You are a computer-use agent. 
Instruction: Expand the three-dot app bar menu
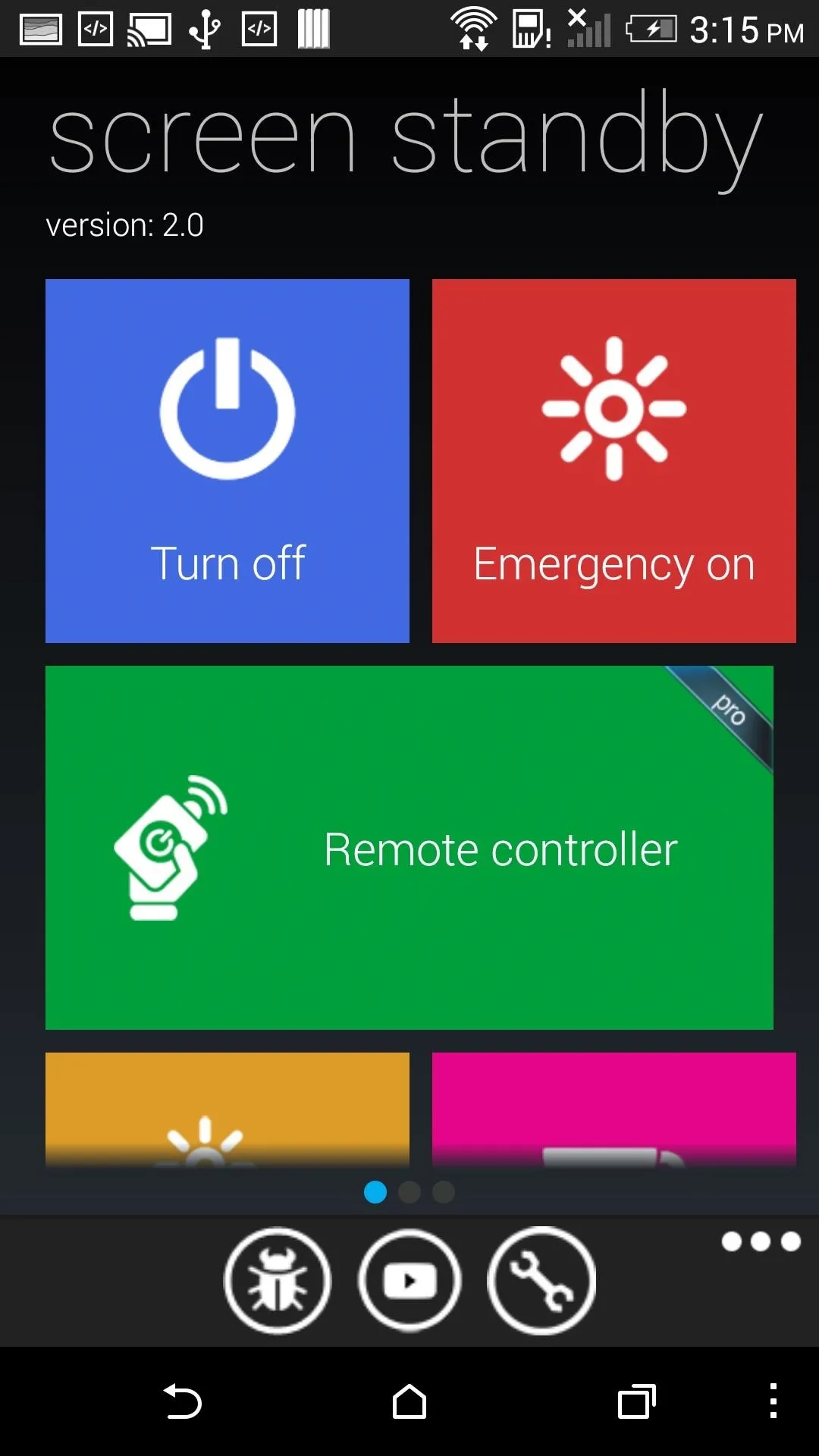pyautogui.click(x=761, y=1241)
